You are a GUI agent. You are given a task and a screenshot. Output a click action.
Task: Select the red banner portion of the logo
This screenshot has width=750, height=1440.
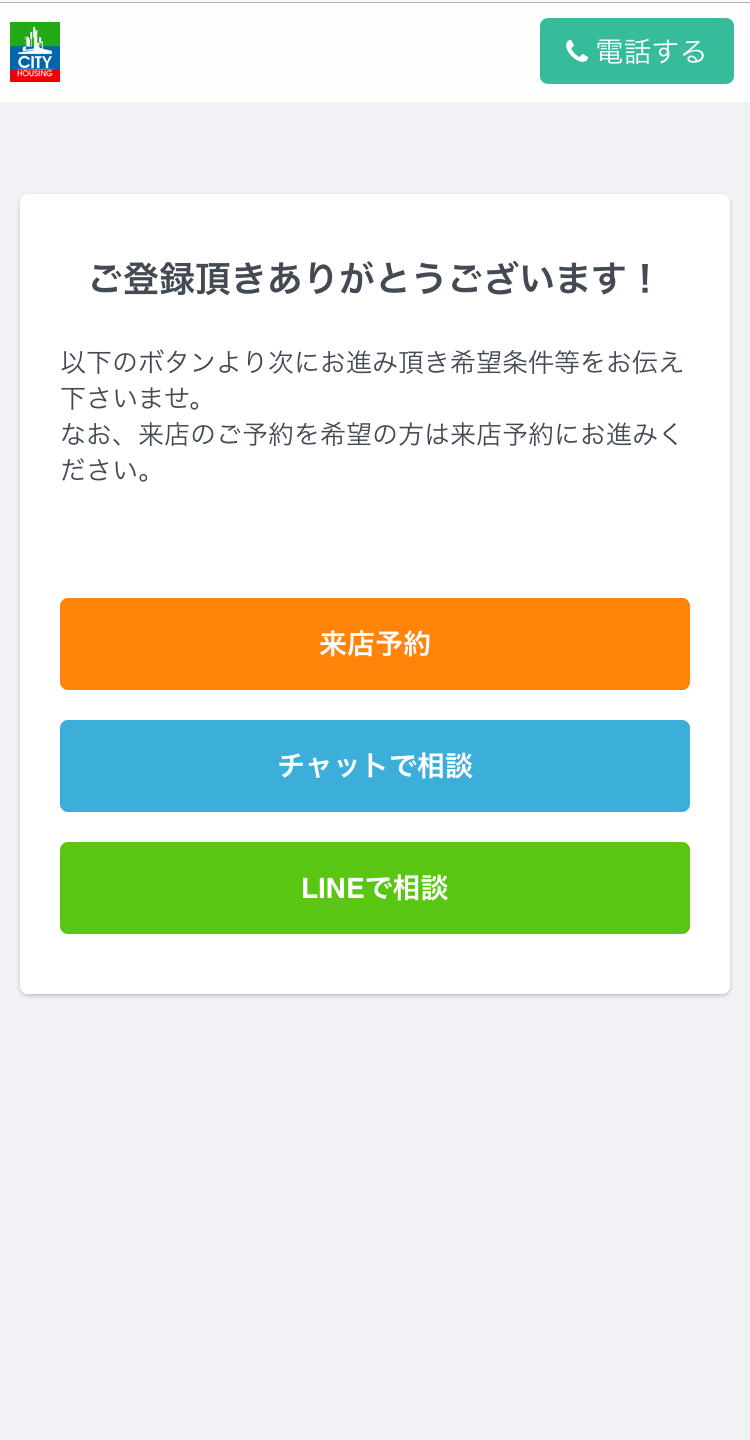34,75
